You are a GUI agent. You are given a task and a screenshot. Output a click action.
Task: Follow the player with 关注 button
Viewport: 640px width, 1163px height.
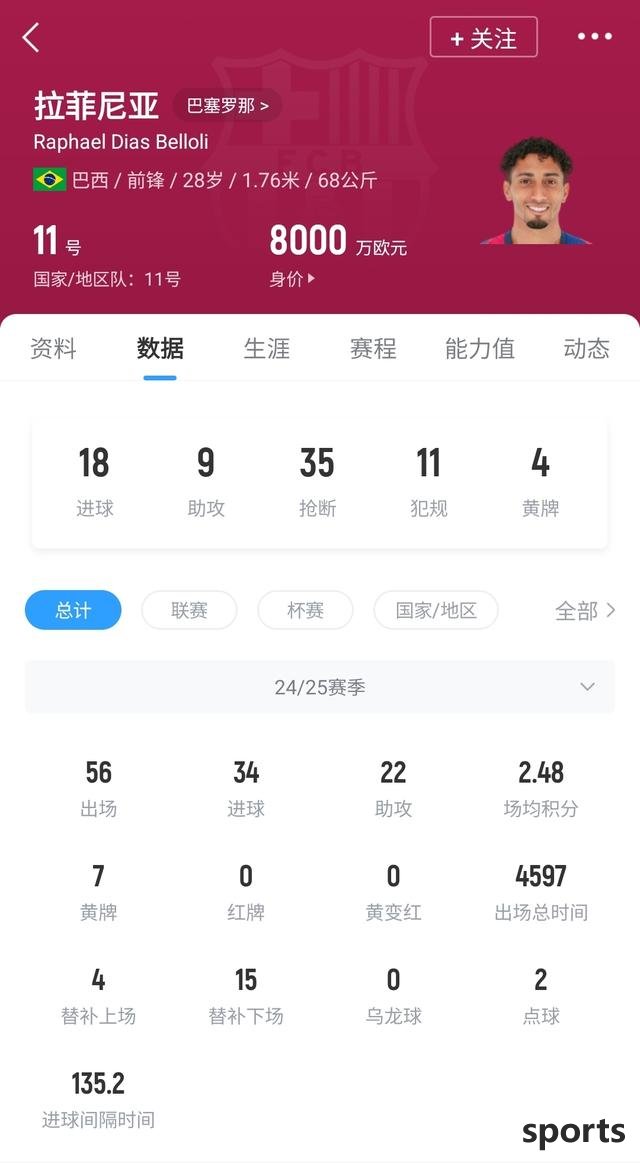(483, 38)
